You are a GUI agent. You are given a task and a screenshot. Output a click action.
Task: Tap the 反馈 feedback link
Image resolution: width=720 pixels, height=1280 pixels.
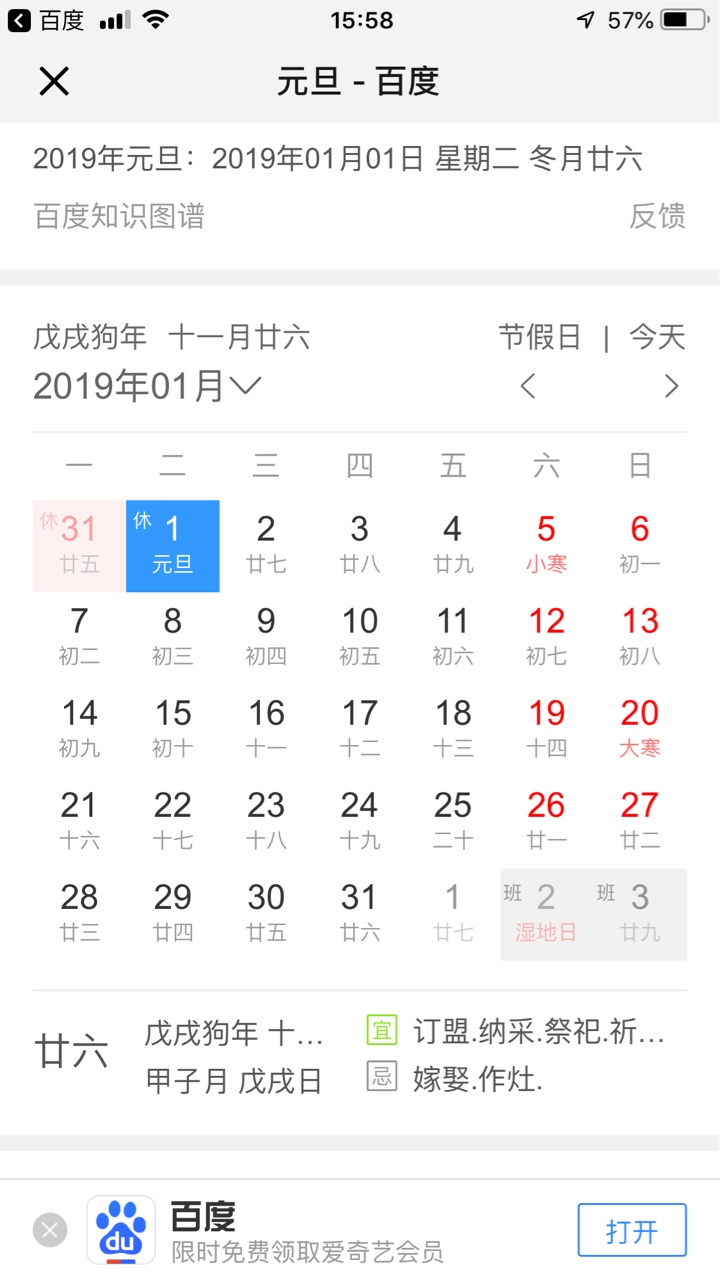click(x=657, y=216)
